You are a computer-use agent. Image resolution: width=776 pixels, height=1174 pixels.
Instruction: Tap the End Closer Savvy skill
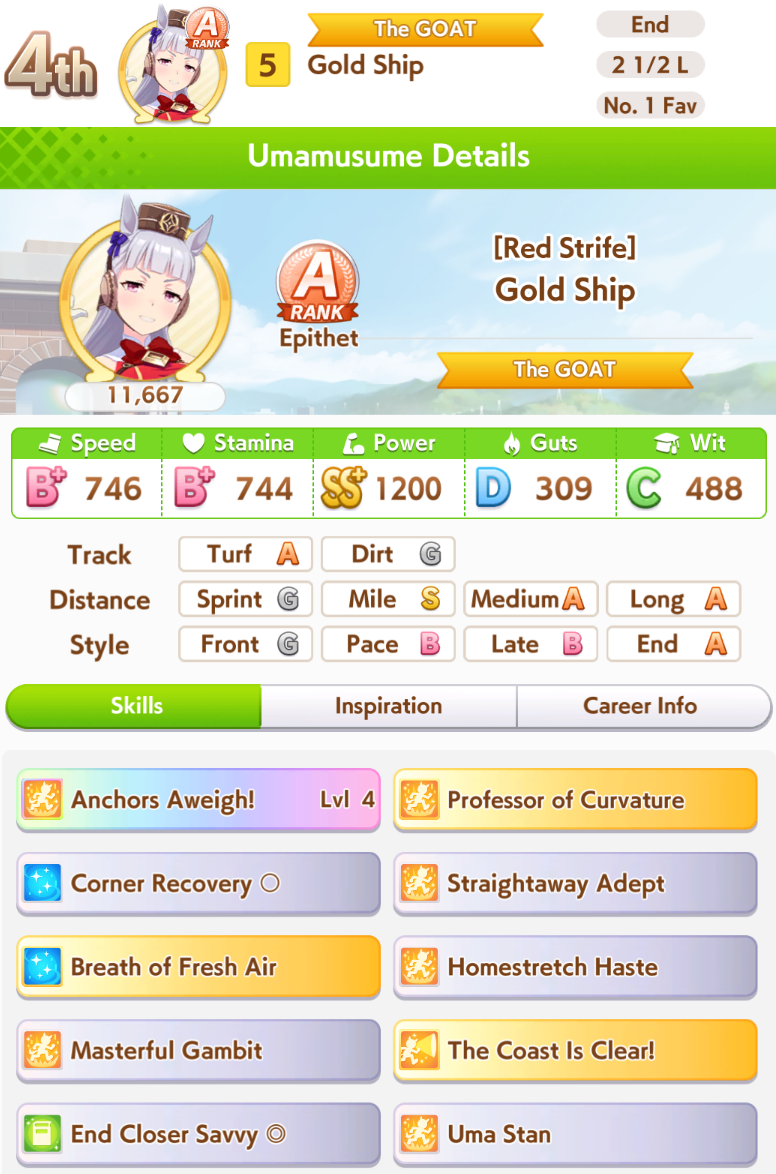click(198, 1134)
